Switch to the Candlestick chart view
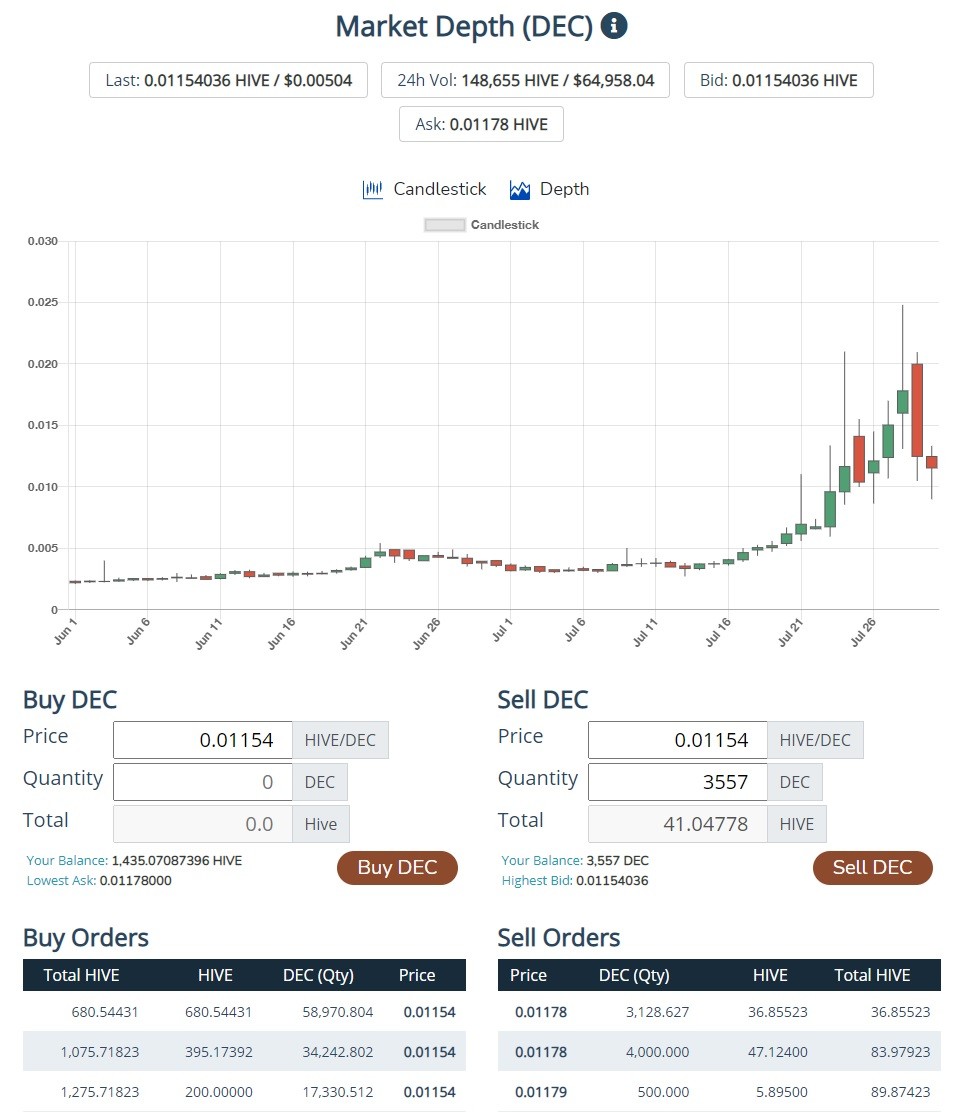Screen dimensions: 974x1112 [x=424, y=189]
